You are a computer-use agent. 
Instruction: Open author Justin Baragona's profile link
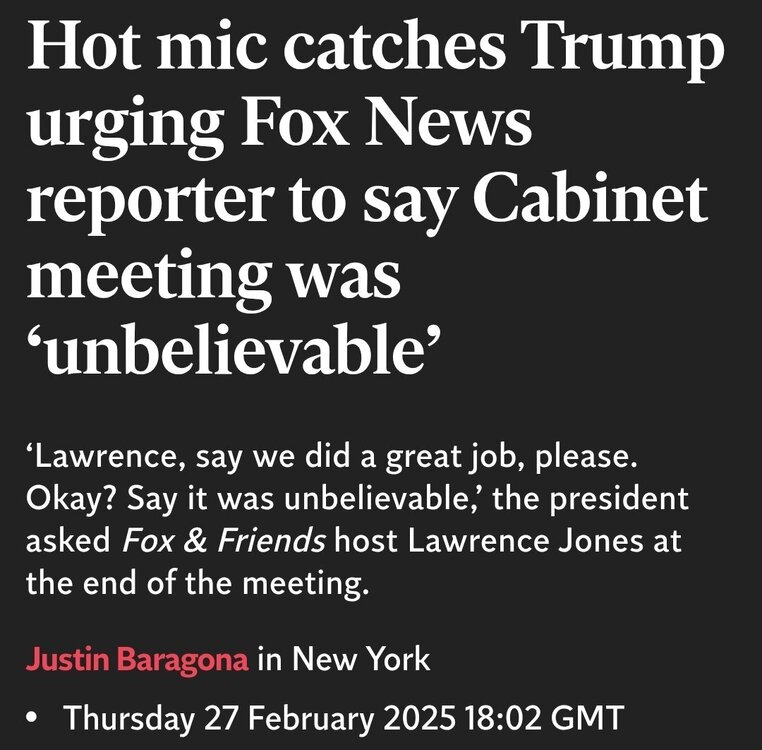[x=136, y=660]
